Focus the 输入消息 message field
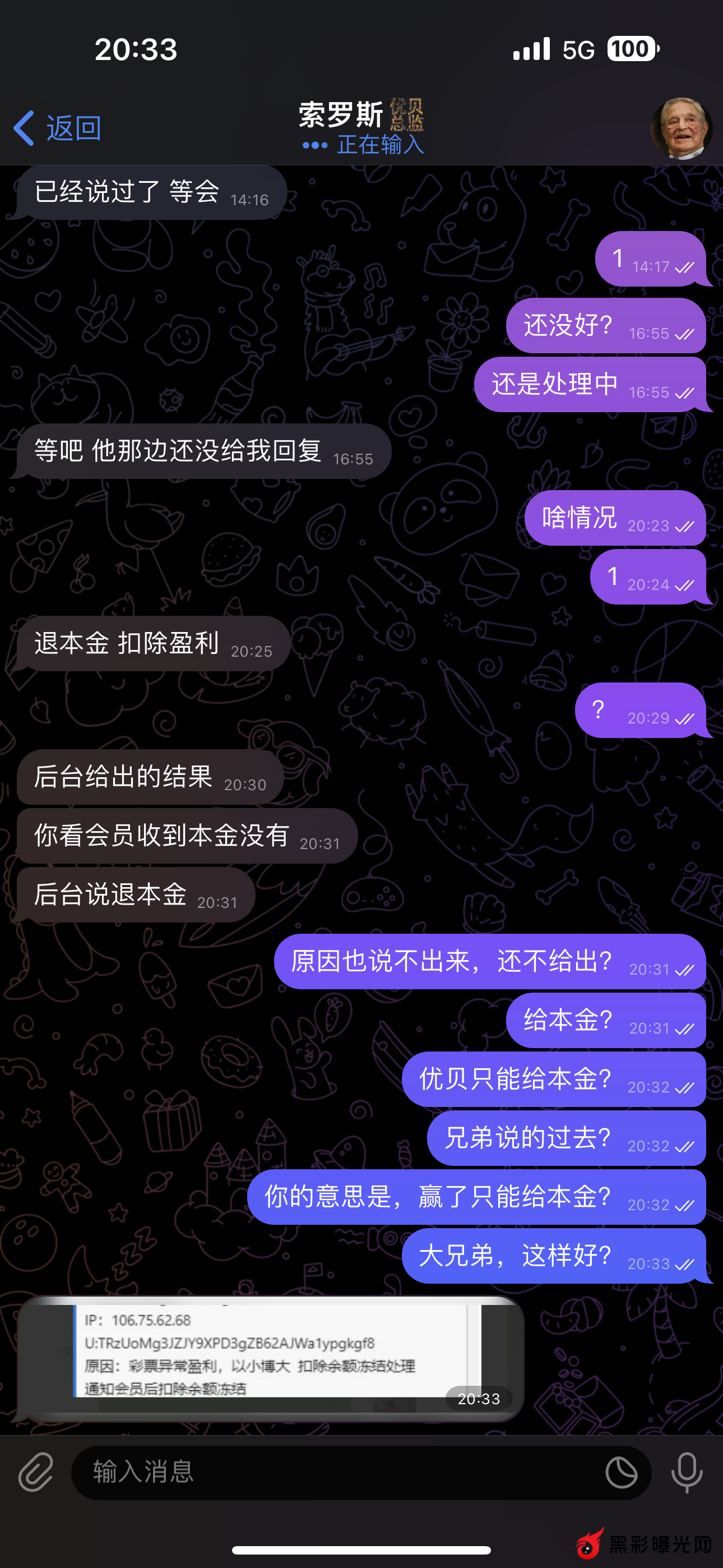 (x=335, y=1473)
